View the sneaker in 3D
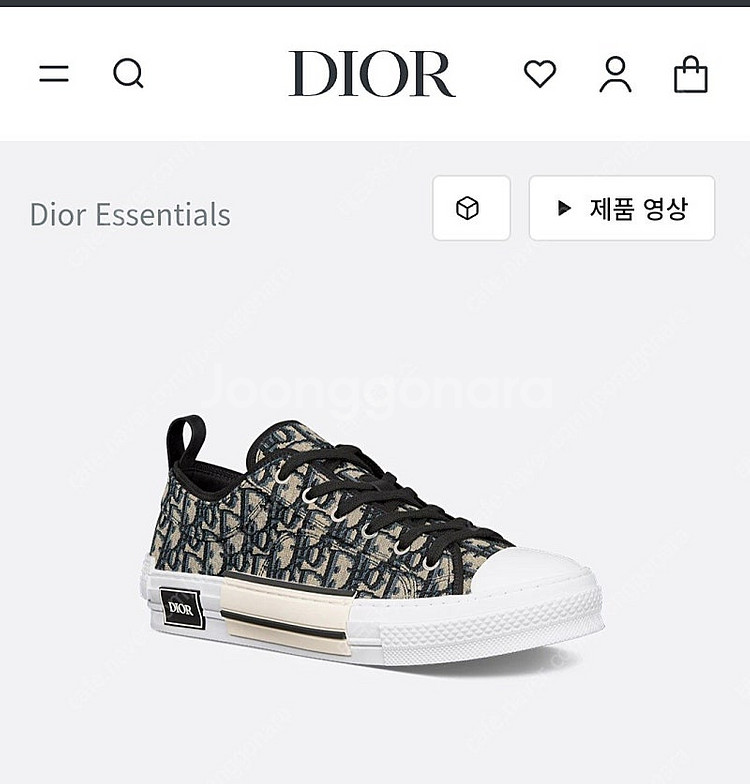The image size is (750, 784). point(471,208)
